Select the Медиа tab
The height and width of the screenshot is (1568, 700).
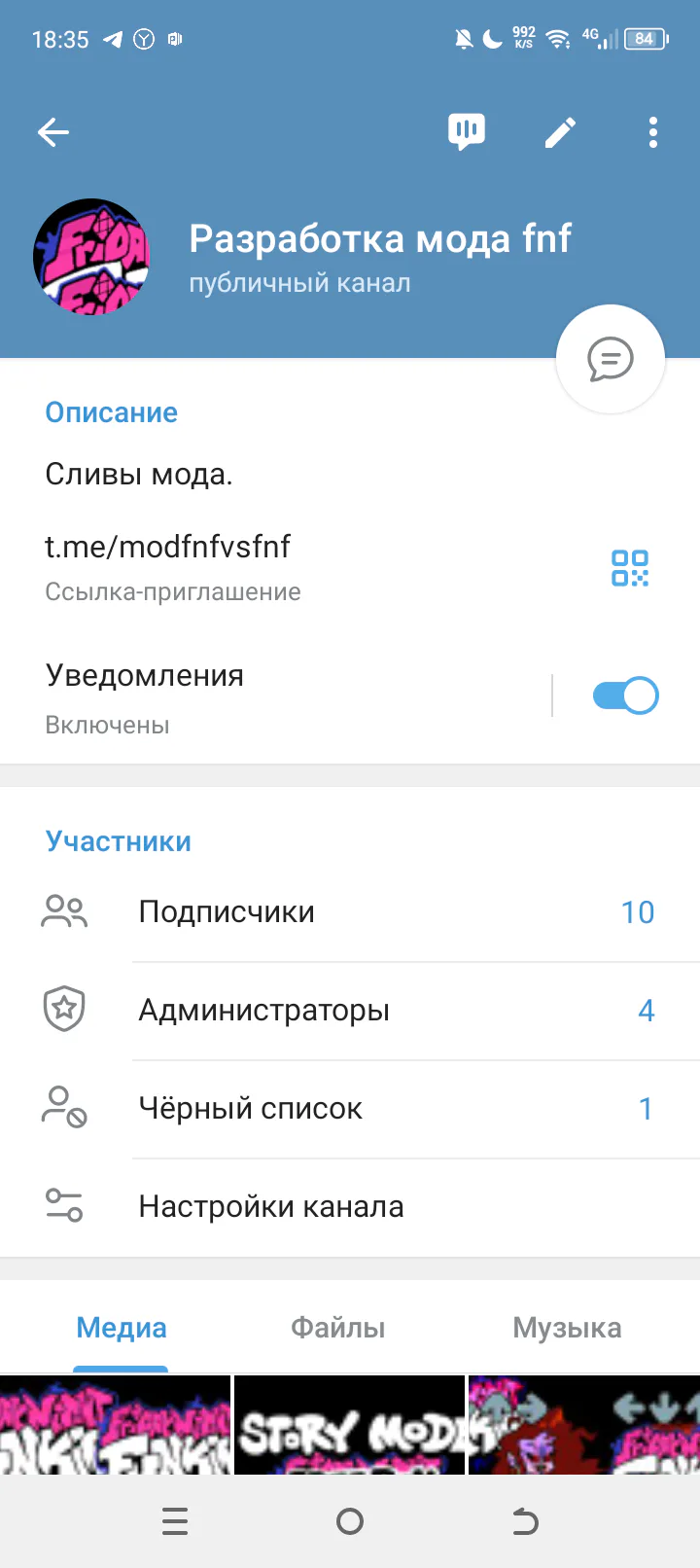(x=122, y=1328)
